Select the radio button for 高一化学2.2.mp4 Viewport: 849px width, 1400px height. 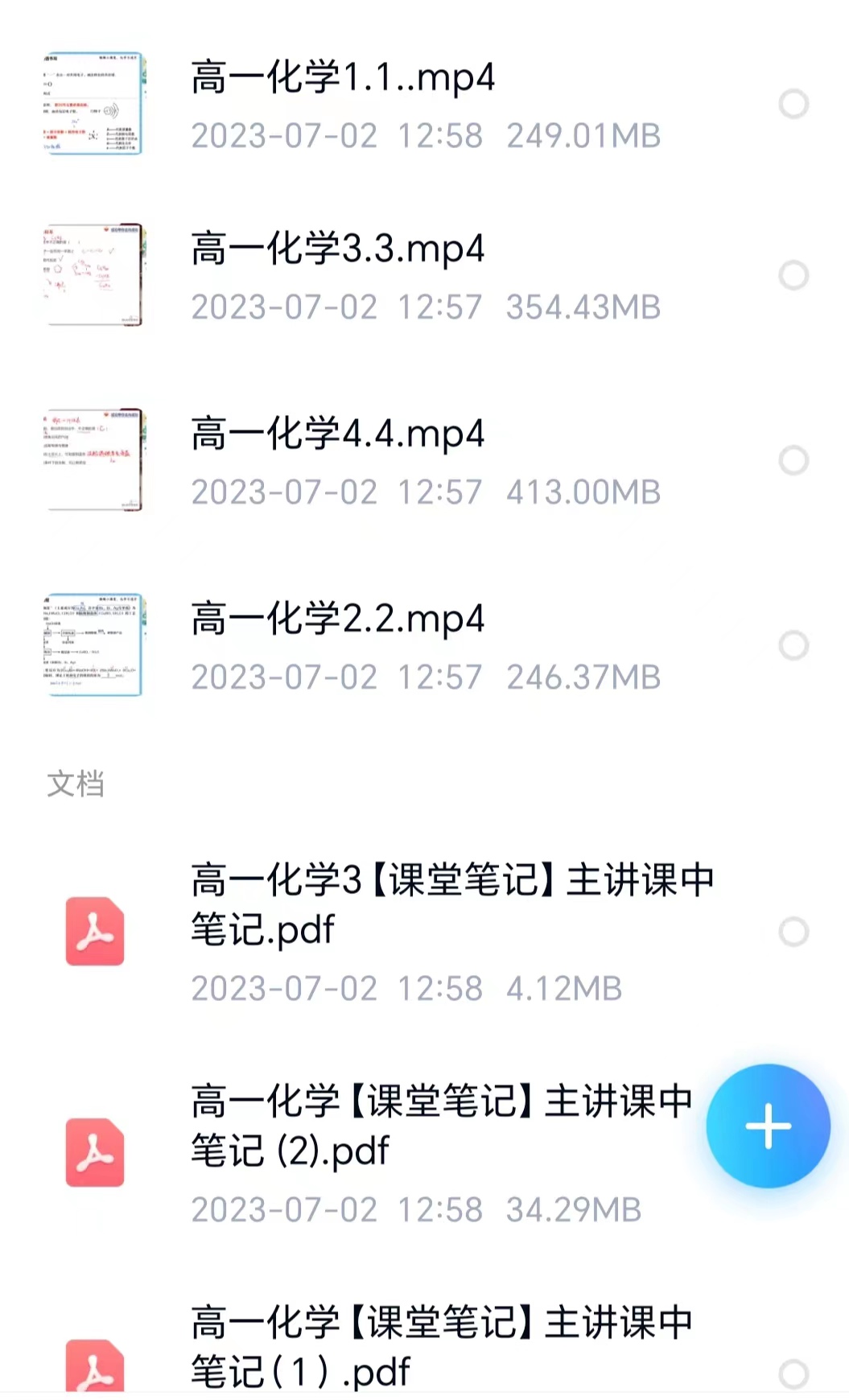(793, 645)
